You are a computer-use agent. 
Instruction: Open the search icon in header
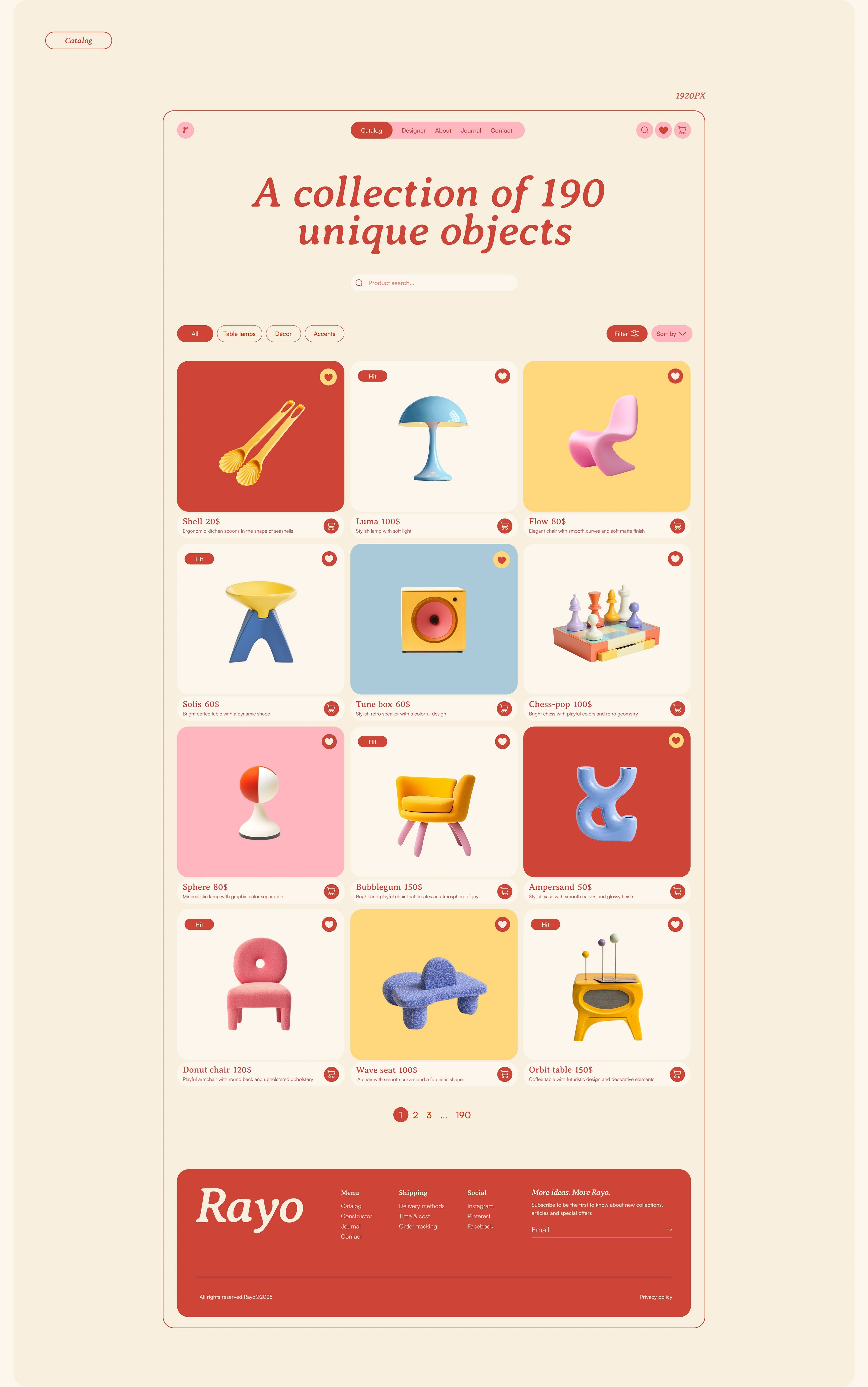(645, 130)
